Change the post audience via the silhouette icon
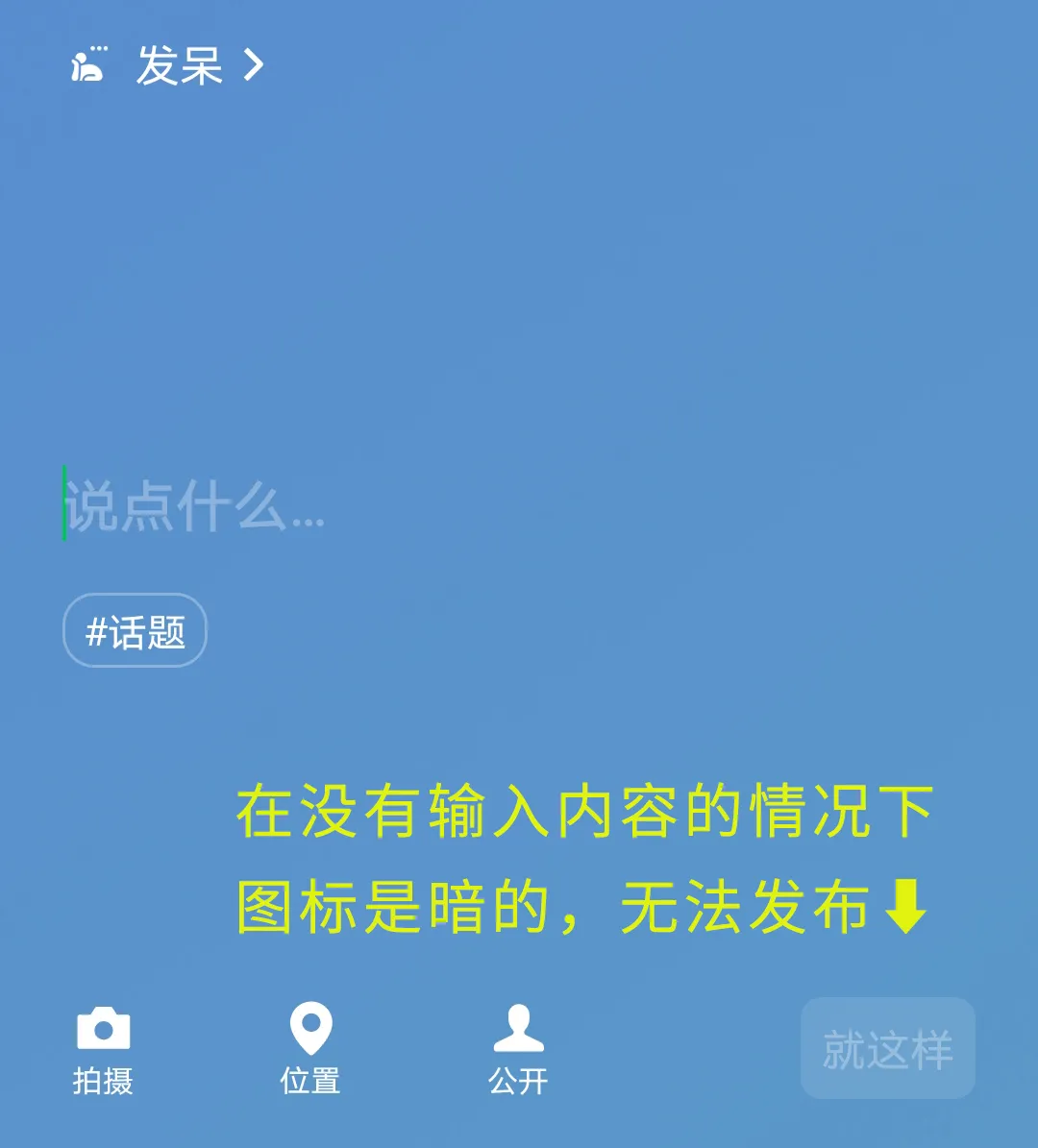Viewport: 1038px width, 1148px height. pos(519,1026)
